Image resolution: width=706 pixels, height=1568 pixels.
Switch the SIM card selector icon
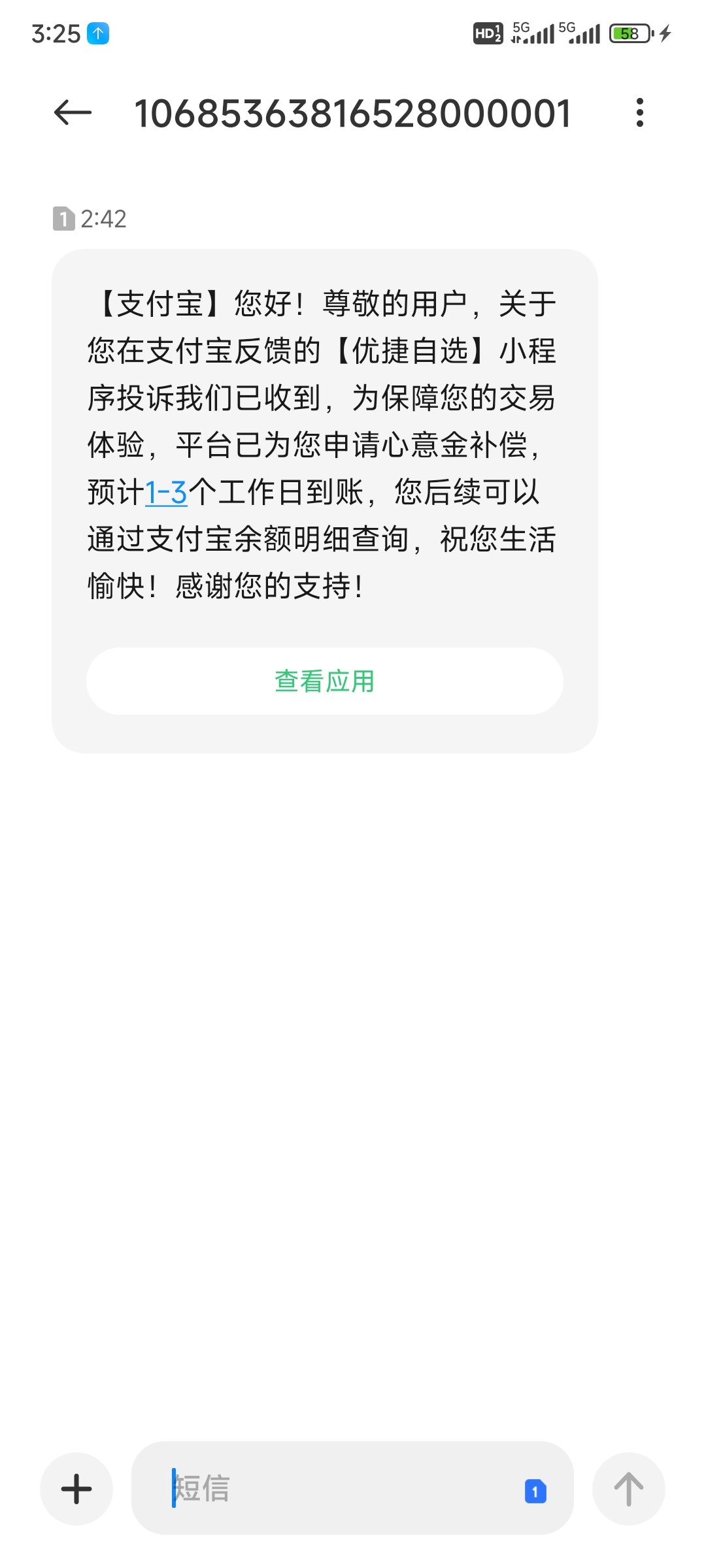tap(535, 1491)
